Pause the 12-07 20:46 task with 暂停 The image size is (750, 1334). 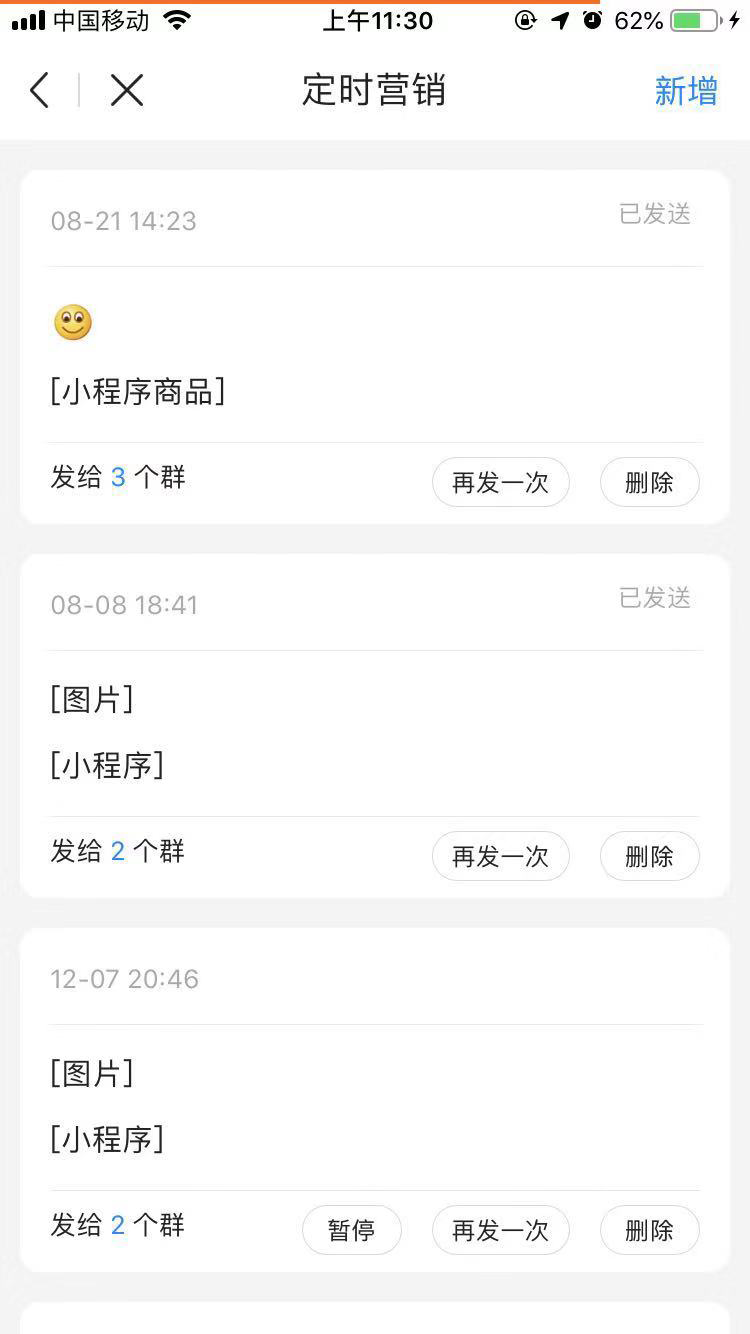point(352,1230)
